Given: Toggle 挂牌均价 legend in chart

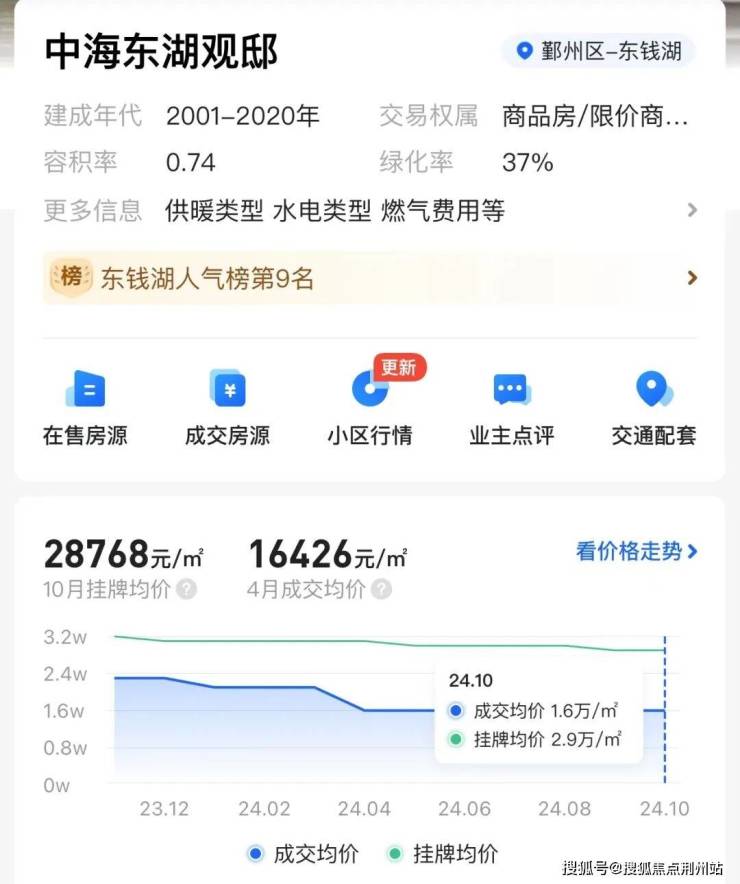Looking at the screenshot, I should click(442, 854).
